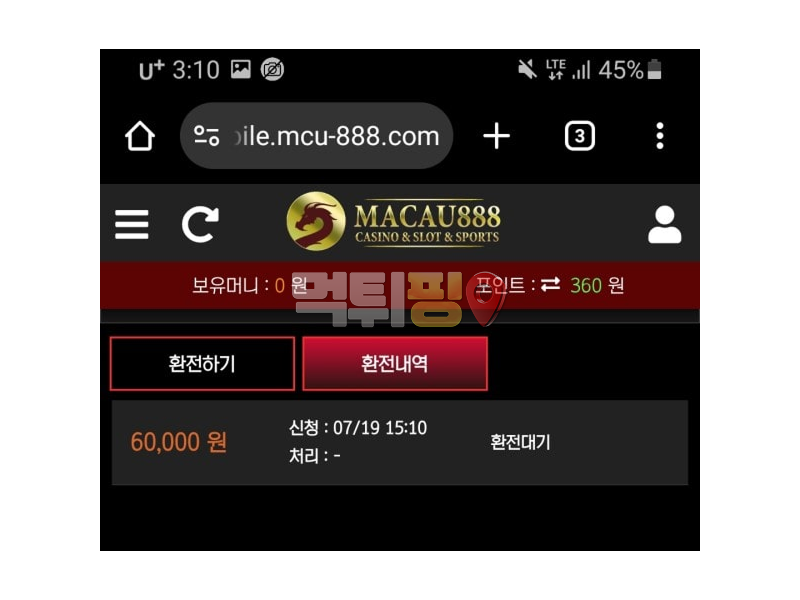Open the tab switcher showing 3 tabs

pyautogui.click(x=579, y=136)
